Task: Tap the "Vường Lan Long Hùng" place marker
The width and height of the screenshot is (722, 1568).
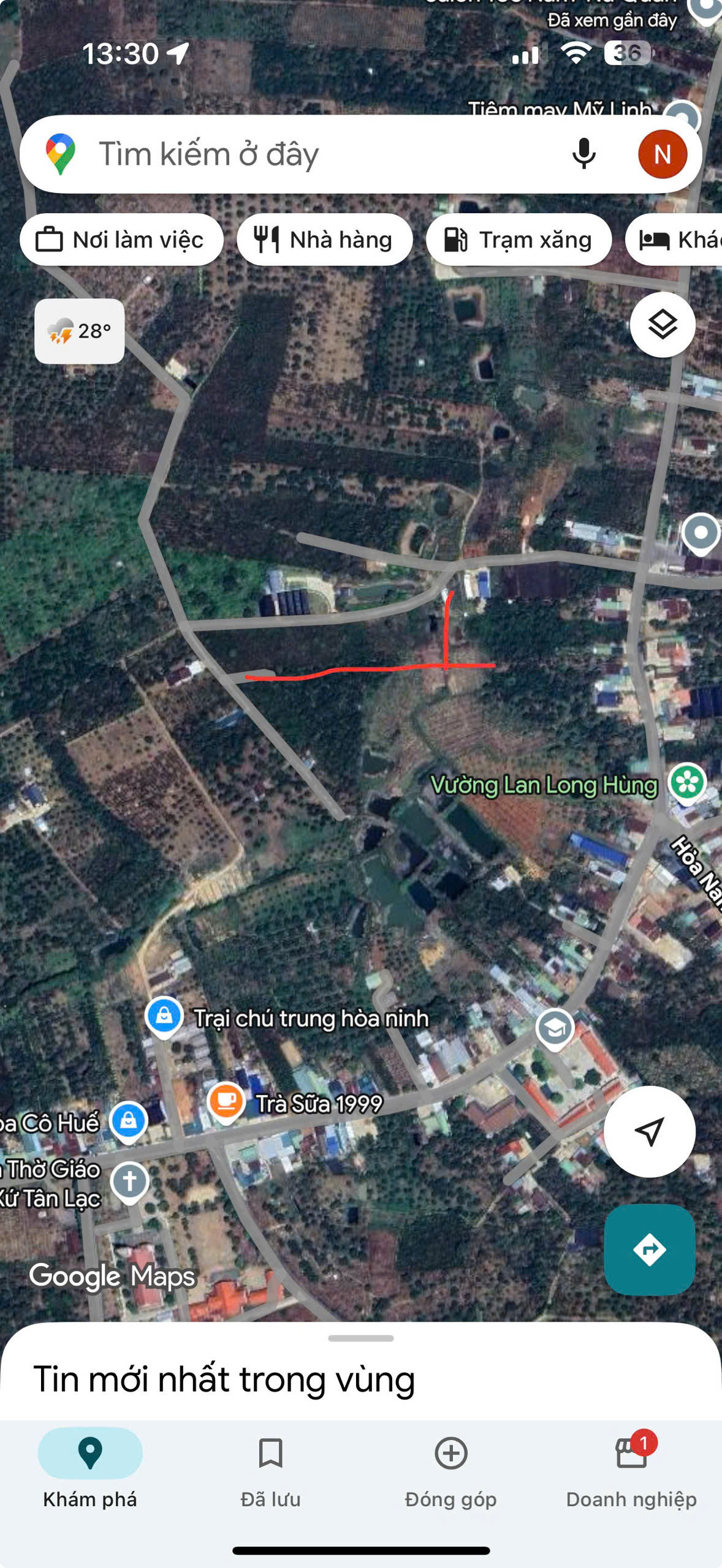Action: (x=687, y=782)
